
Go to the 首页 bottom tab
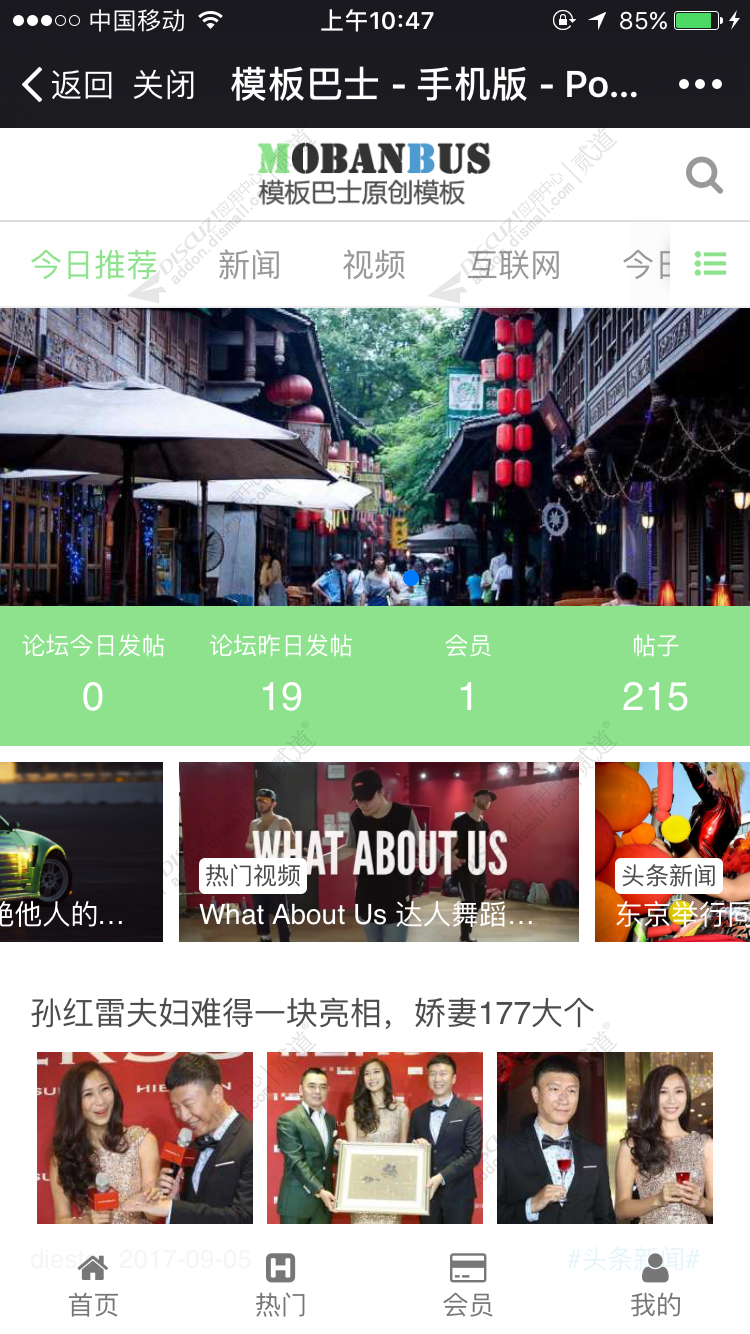point(93,1286)
